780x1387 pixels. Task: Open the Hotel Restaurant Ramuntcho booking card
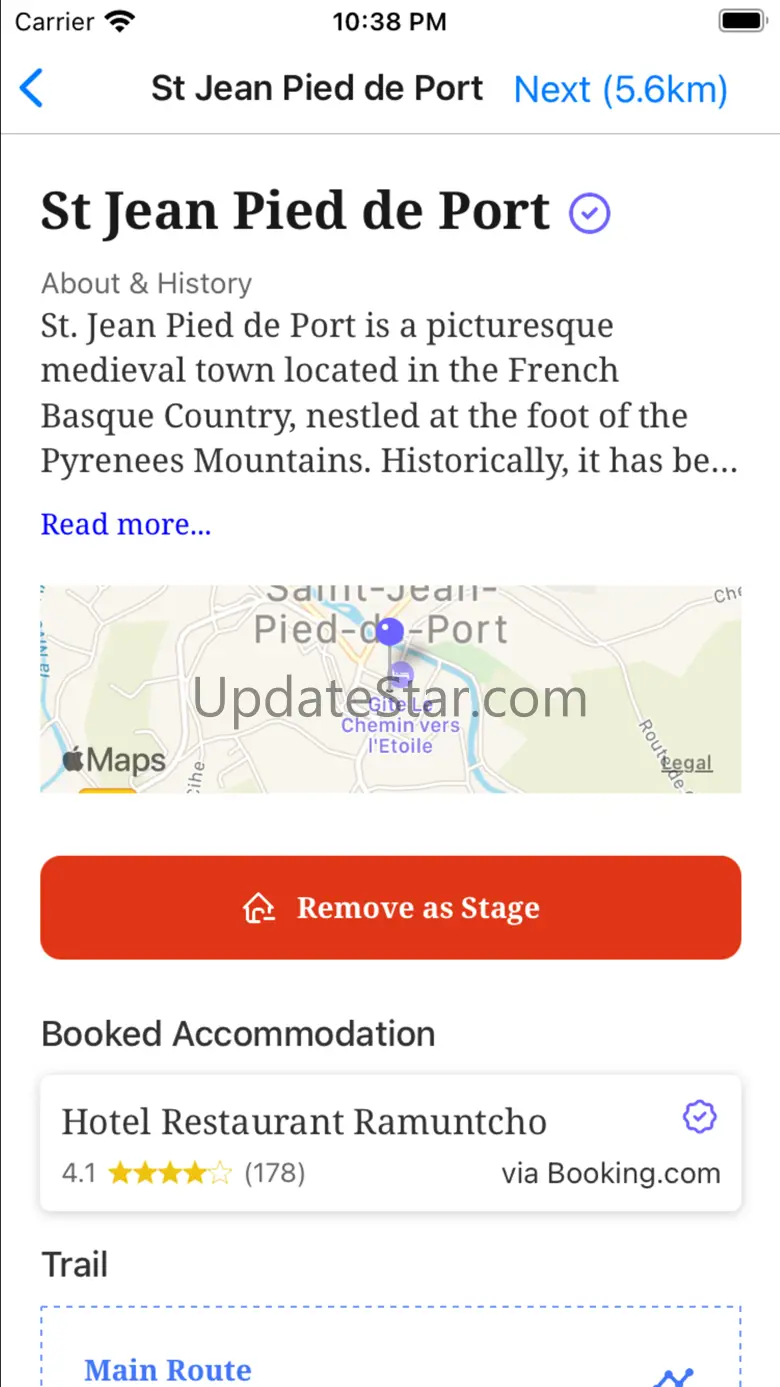390,1142
